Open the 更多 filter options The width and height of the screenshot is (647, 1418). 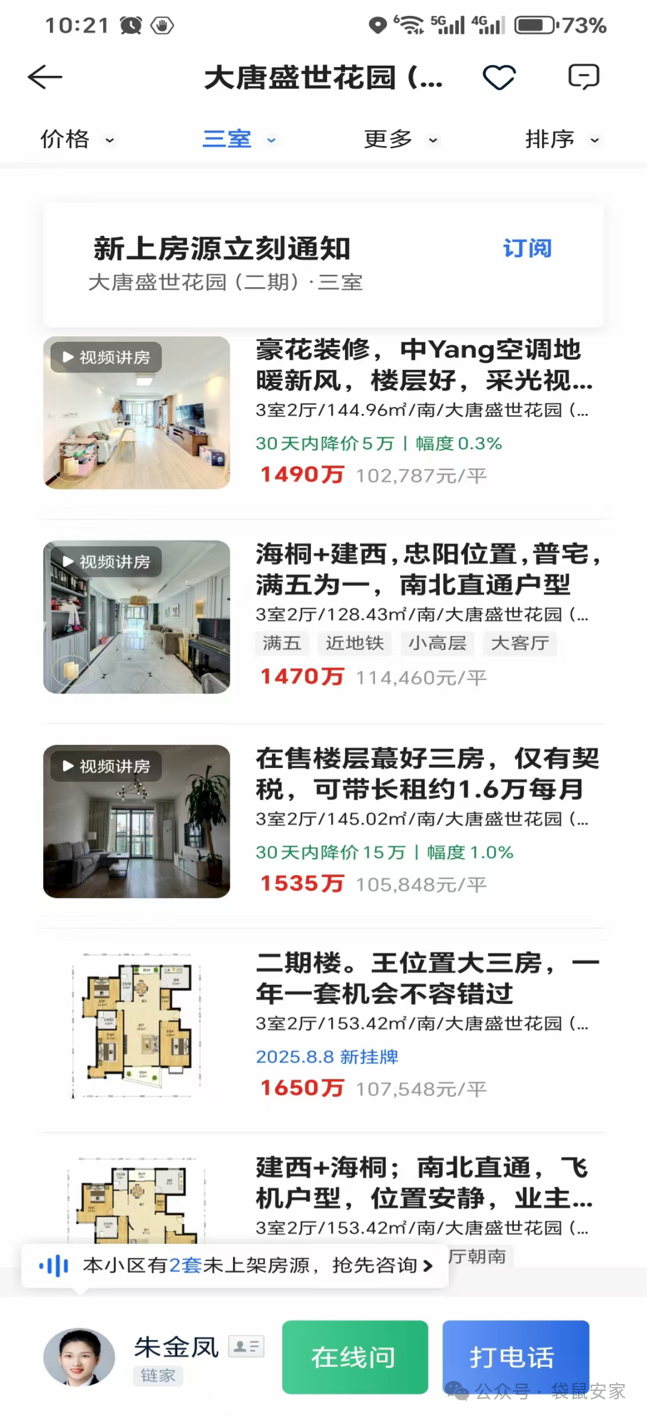point(400,140)
